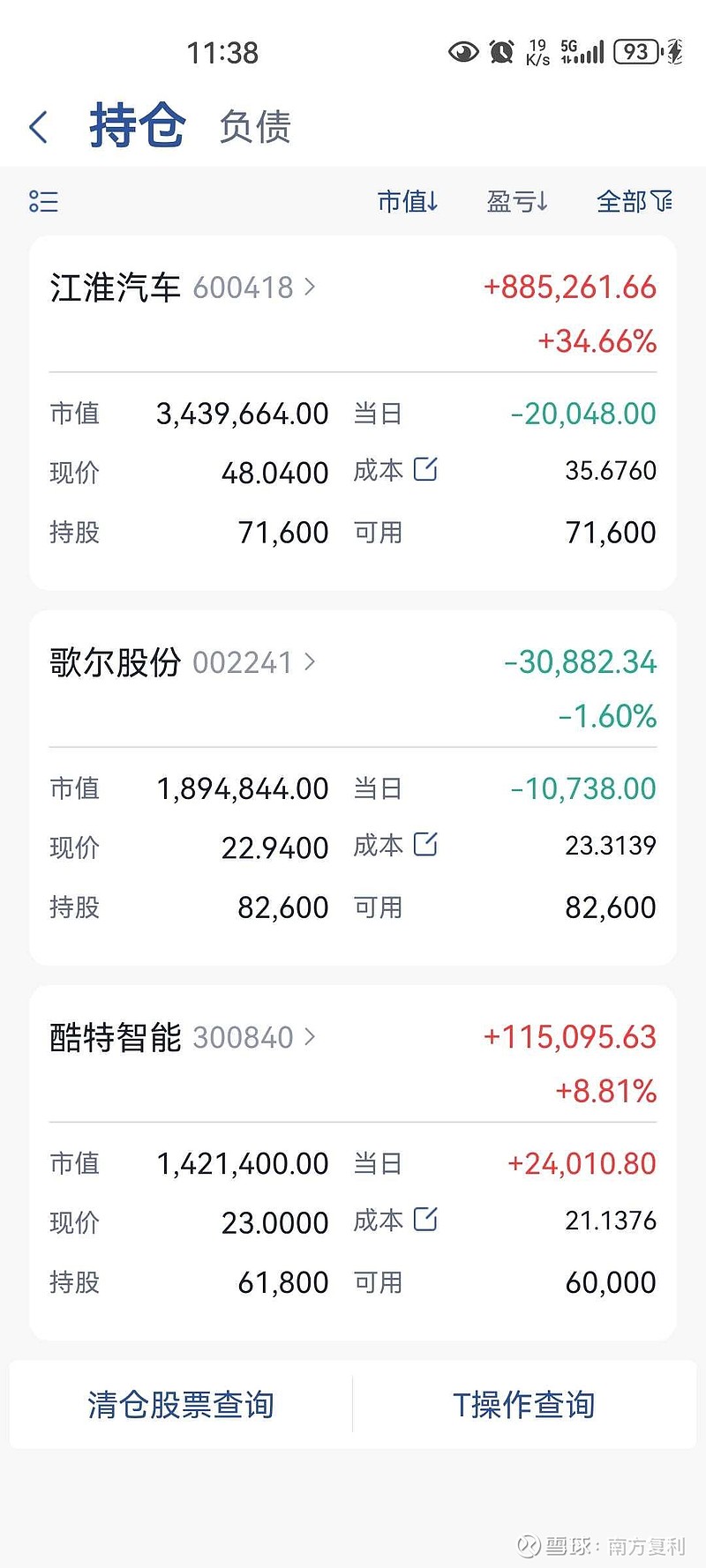Edit the cost price for 酷特智能
This screenshot has width=706, height=1568.
tap(425, 1219)
